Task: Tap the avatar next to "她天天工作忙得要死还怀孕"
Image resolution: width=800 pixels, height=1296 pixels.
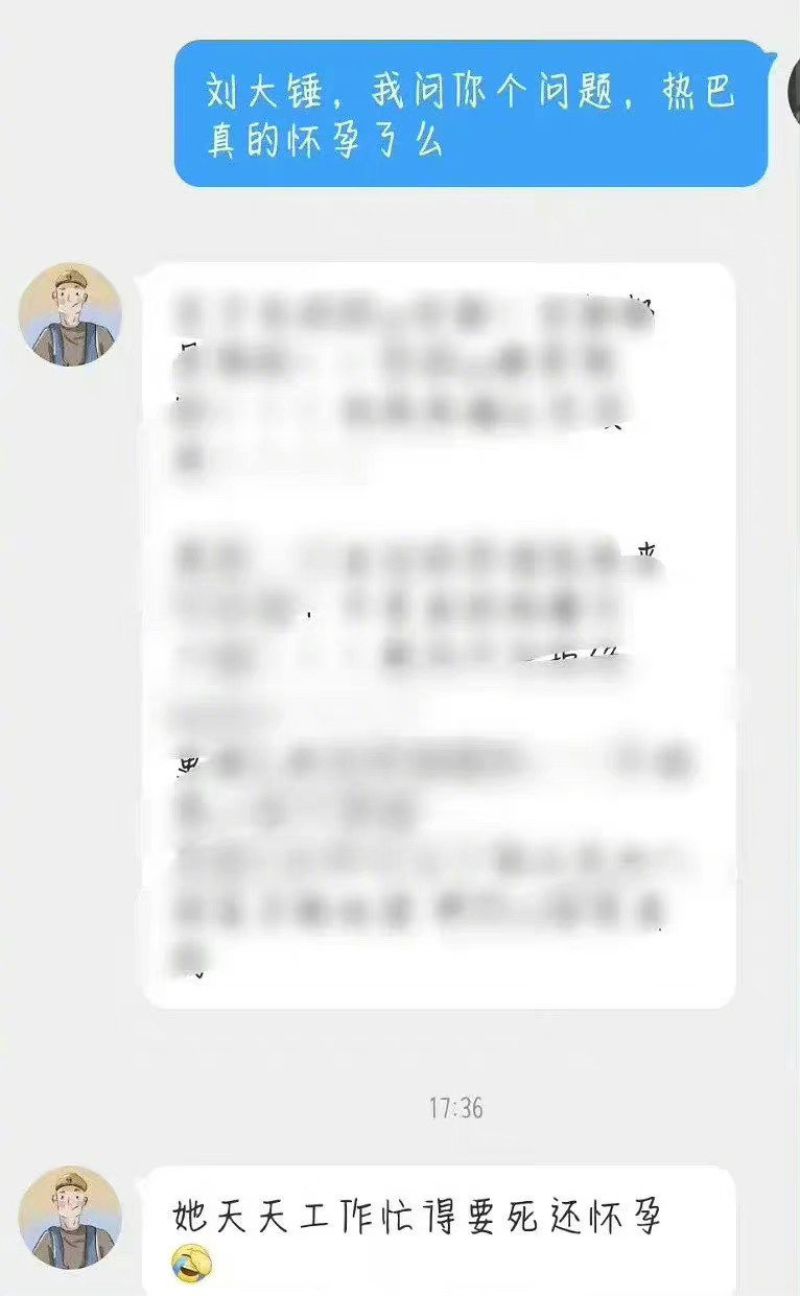Action: click(71, 1217)
